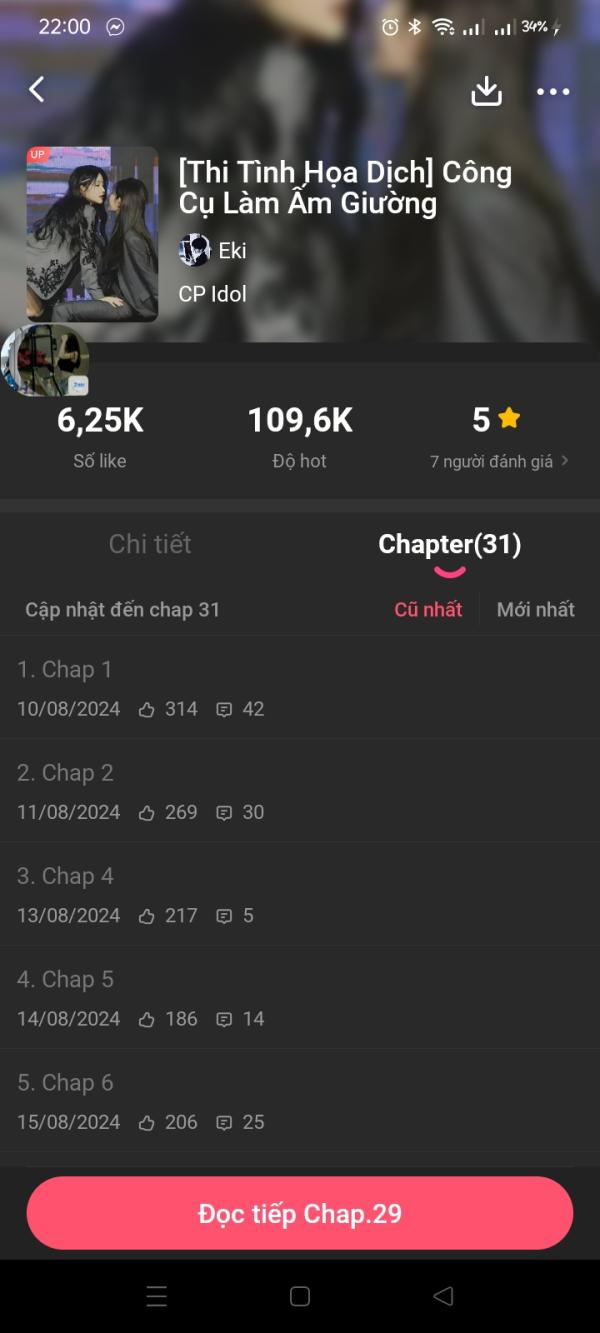Sort chapters by Mới nhất
Image resolution: width=600 pixels, height=1333 pixels.
[x=535, y=609]
